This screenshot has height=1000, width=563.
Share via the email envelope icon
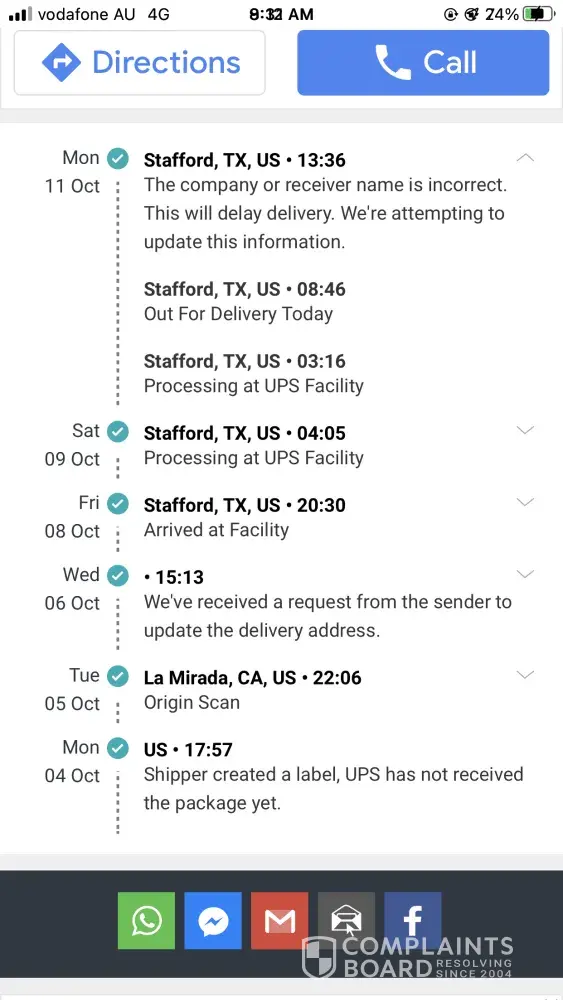[x=346, y=920]
